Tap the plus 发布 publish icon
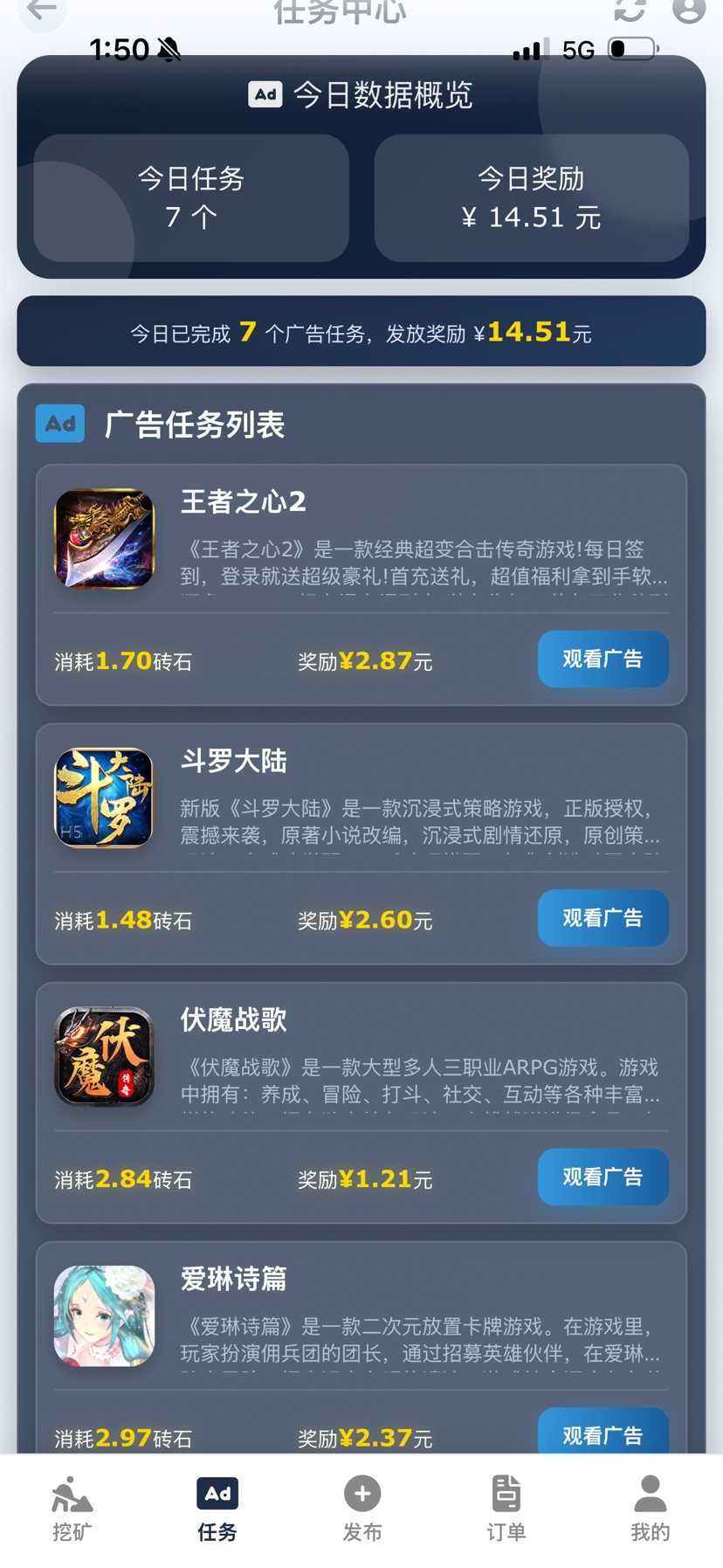 tap(361, 1494)
